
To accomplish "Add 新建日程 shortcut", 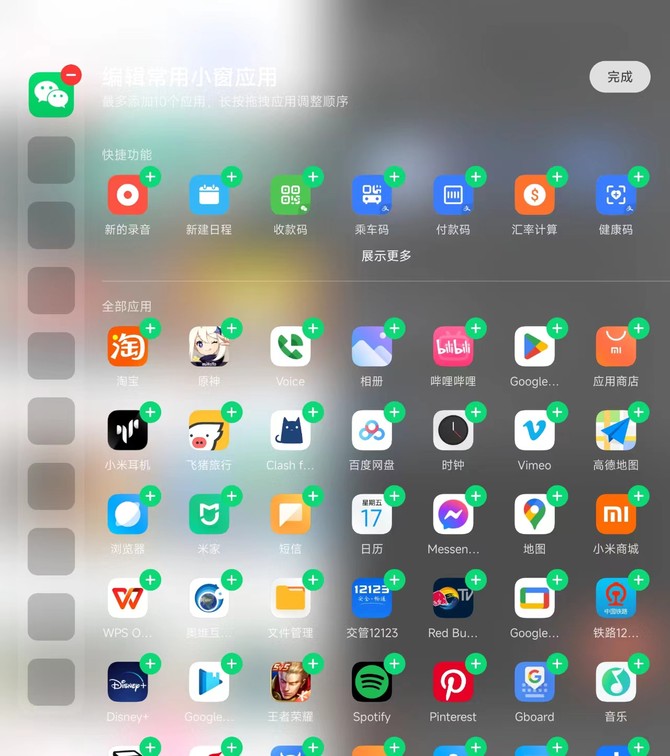I will [232, 177].
